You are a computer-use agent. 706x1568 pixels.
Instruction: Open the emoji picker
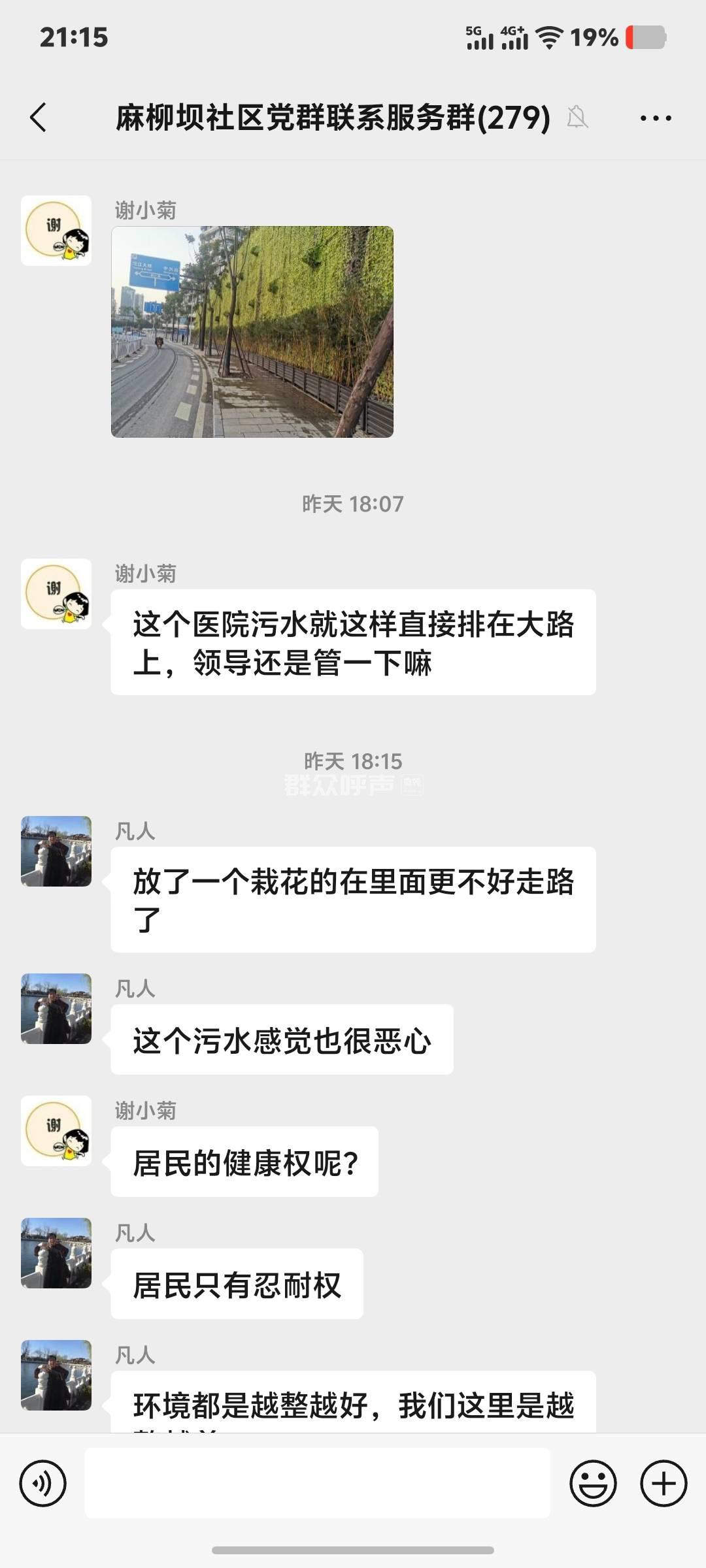(593, 1484)
